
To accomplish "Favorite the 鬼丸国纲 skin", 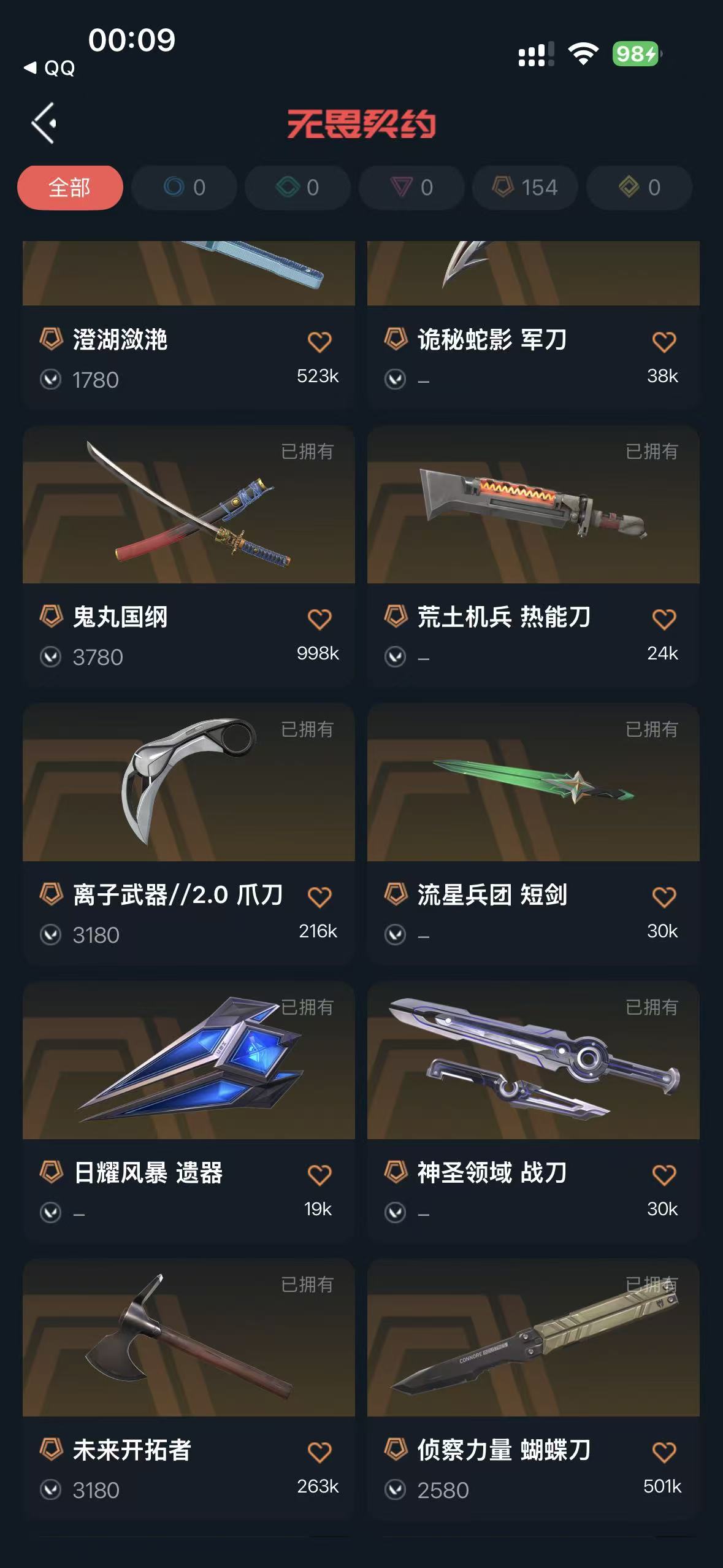I will (319, 619).
